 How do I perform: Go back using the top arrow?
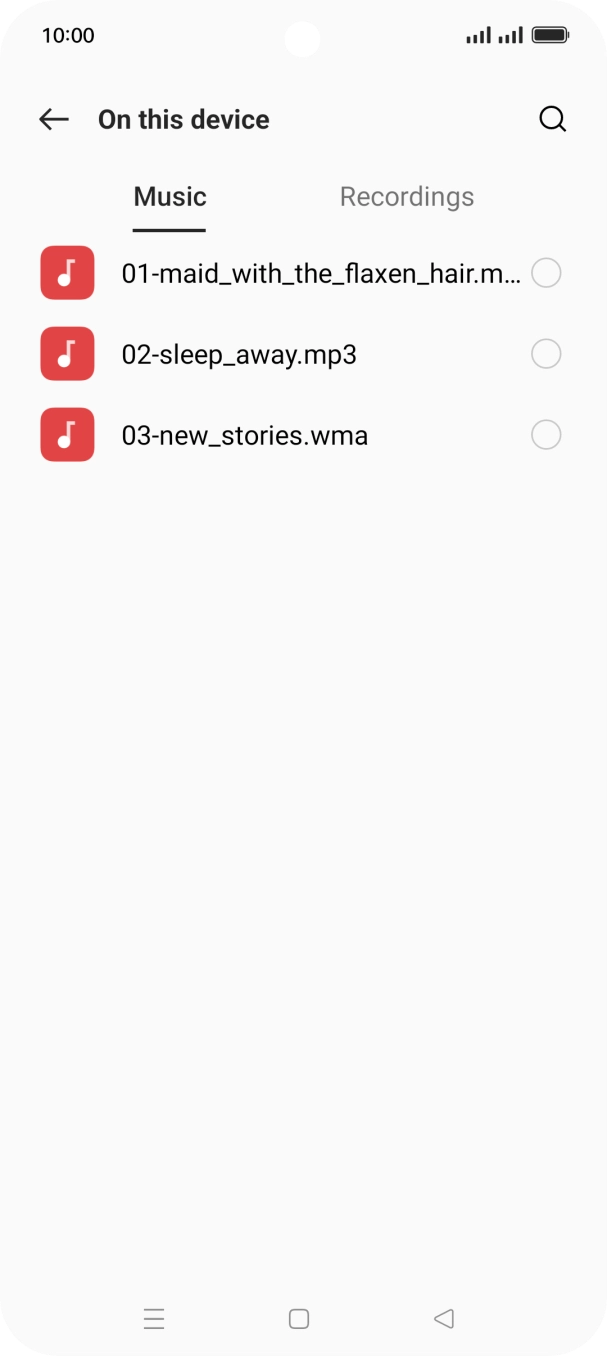point(54,120)
